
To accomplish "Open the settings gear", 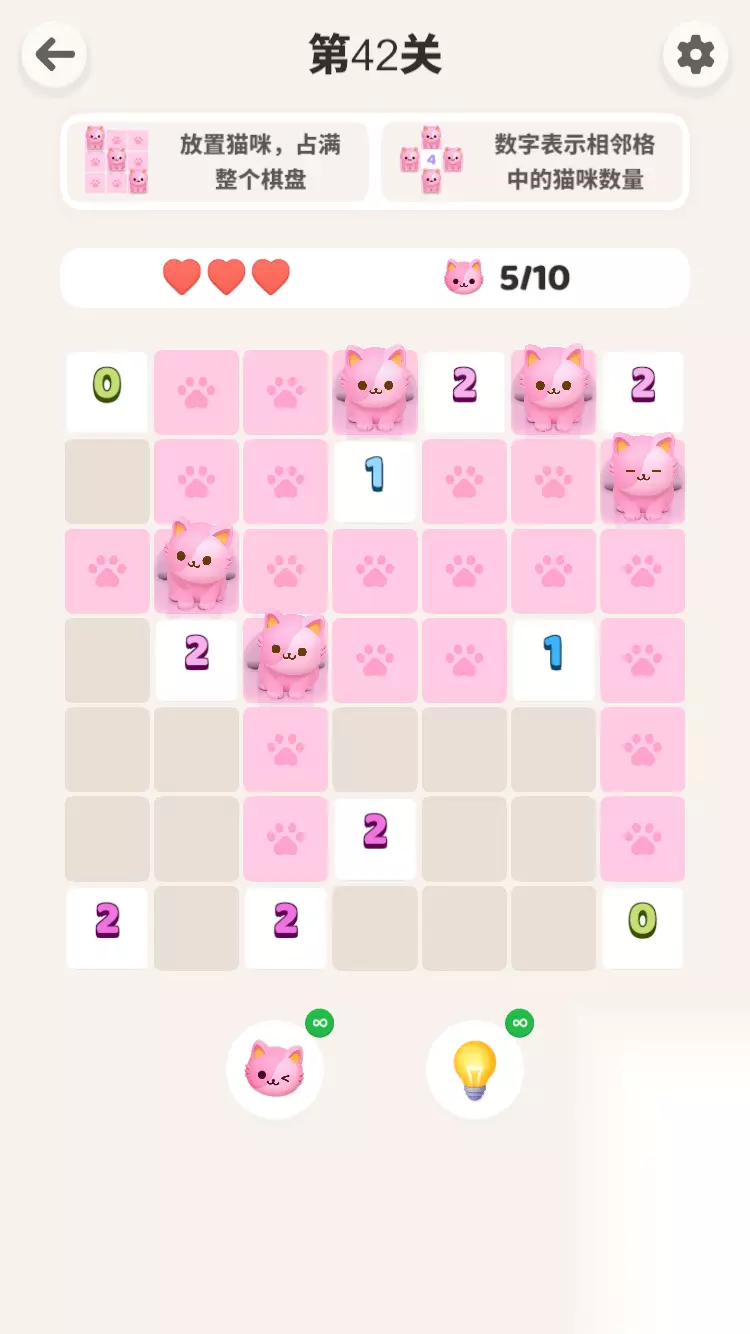I will 695,54.
